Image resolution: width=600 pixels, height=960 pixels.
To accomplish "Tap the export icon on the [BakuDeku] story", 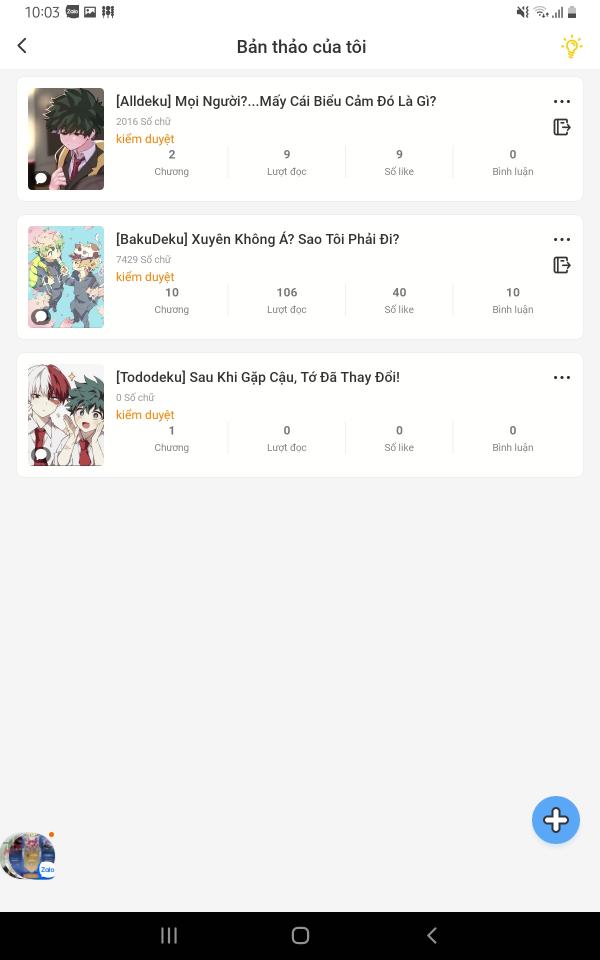I will pyautogui.click(x=562, y=265).
